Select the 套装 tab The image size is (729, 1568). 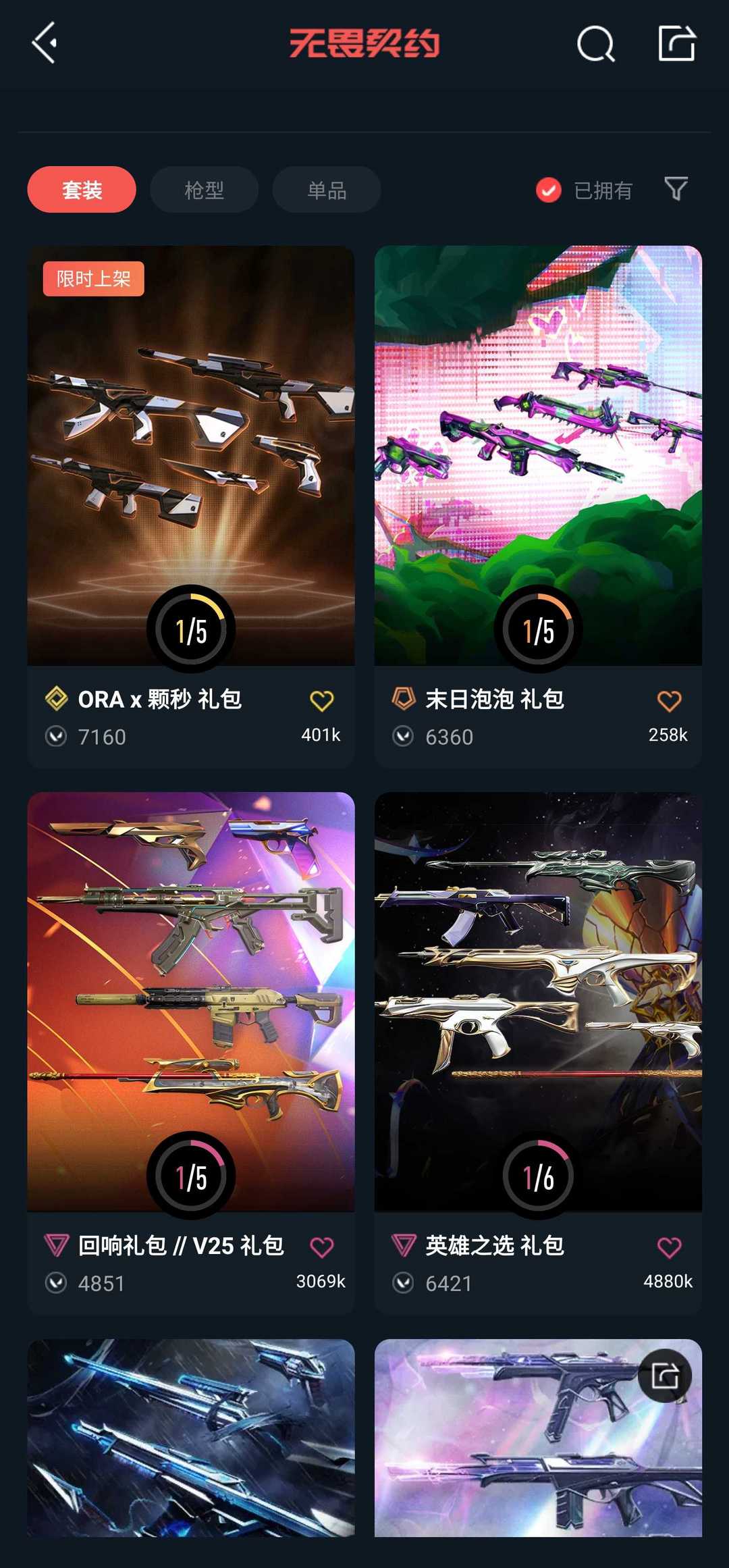click(x=82, y=190)
